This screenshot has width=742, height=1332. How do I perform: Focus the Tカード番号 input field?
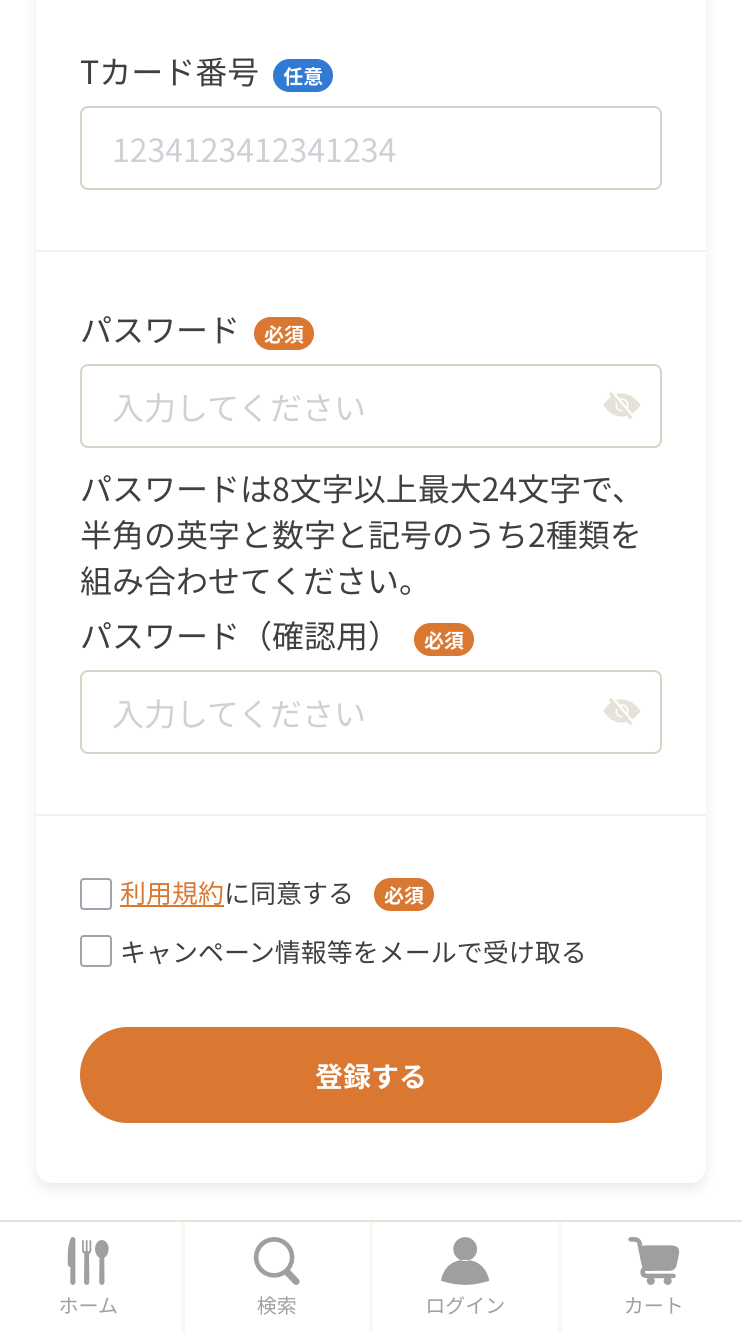tap(371, 147)
